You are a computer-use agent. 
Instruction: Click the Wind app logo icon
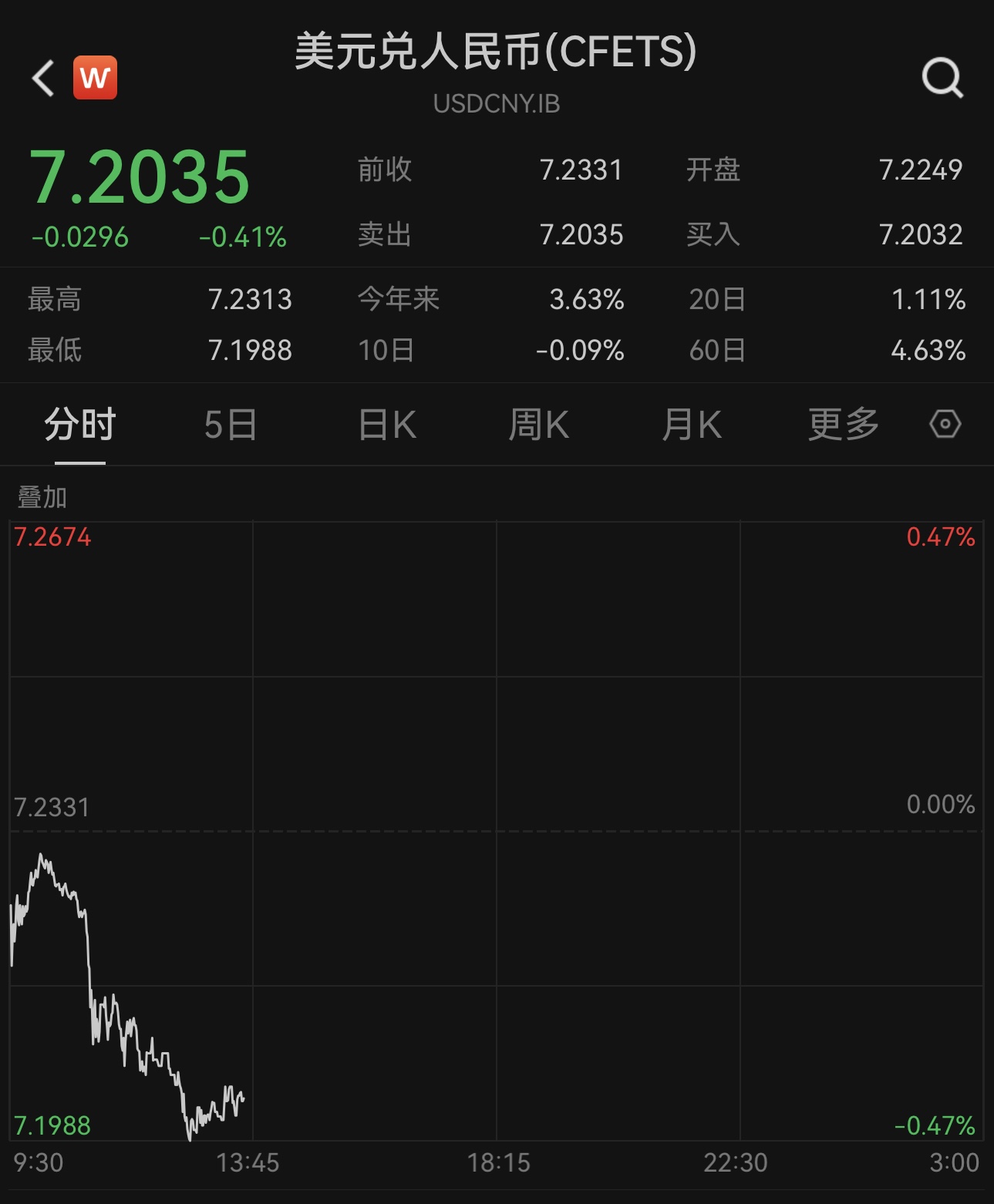(94, 76)
